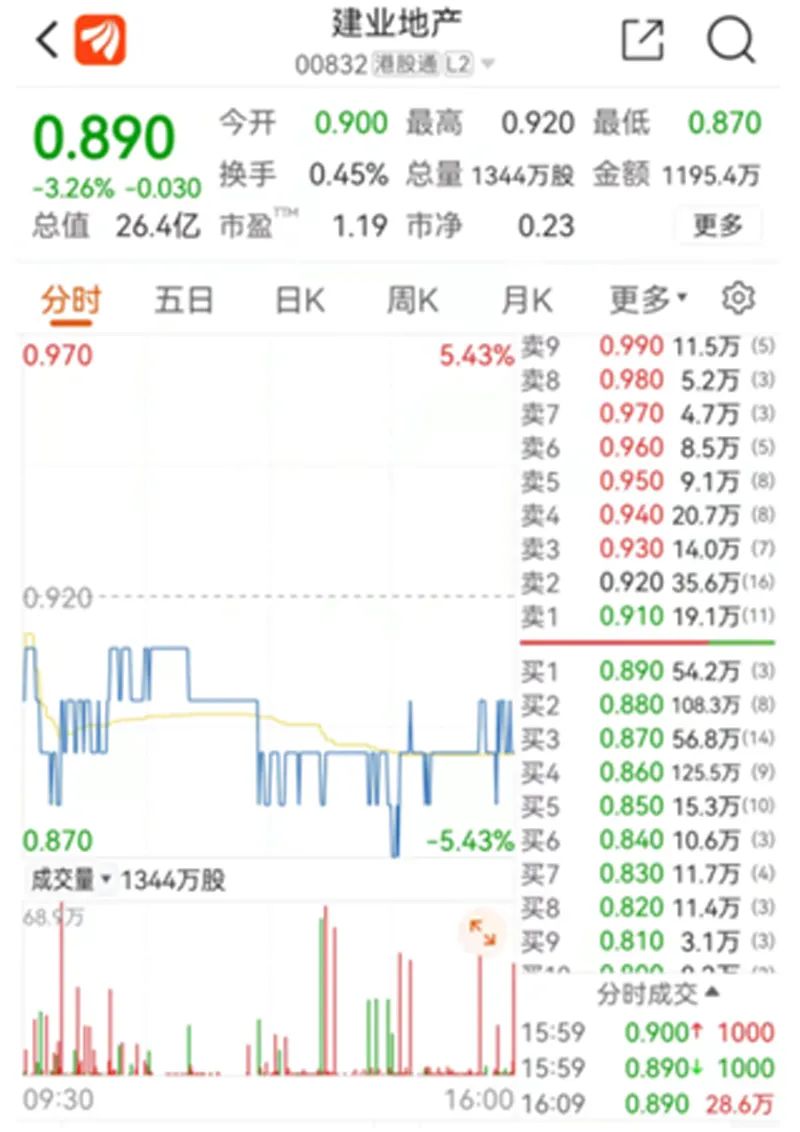The width and height of the screenshot is (800, 1132).
Task: Open the search magnifier
Action: tap(730, 40)
